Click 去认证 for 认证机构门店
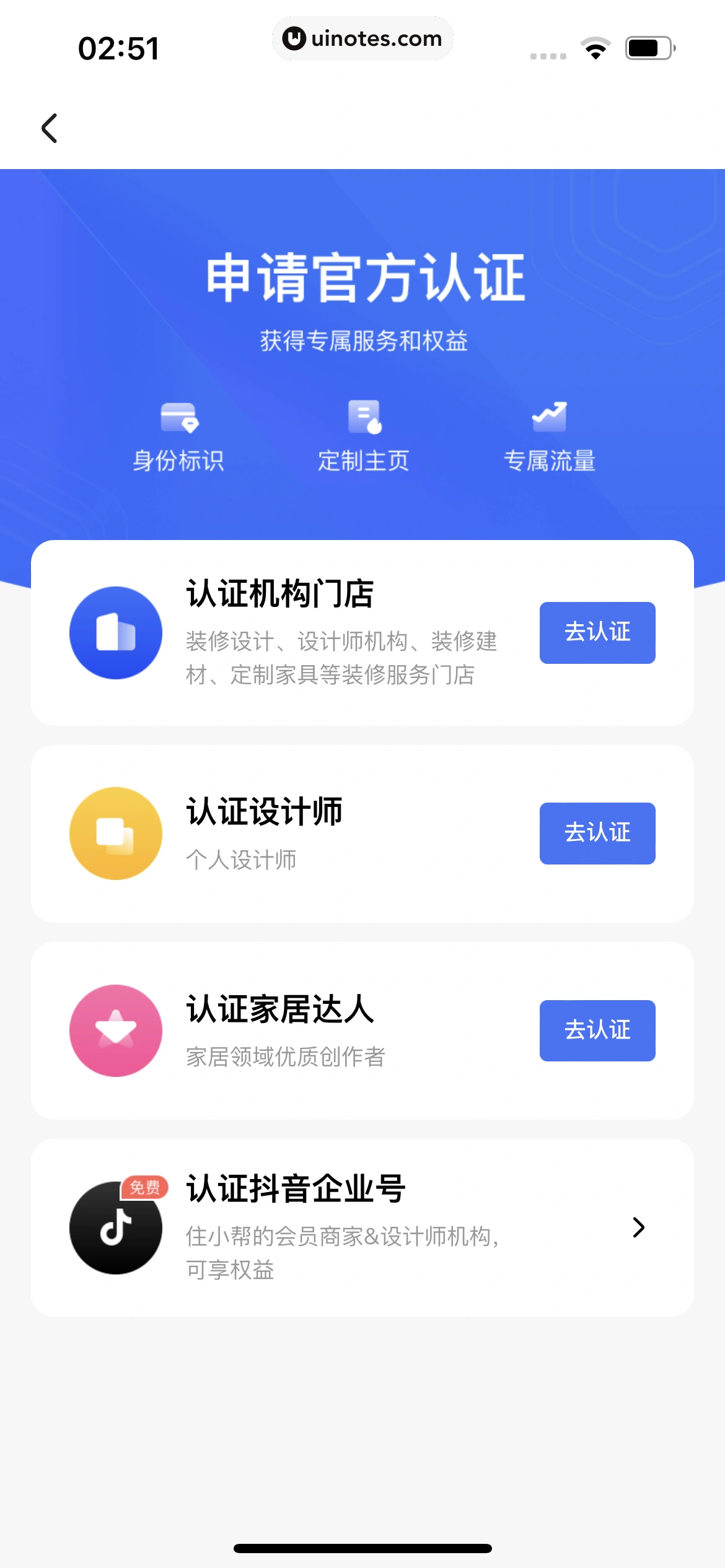Viewport: 725px width, 1568px height. click(597, 632)
